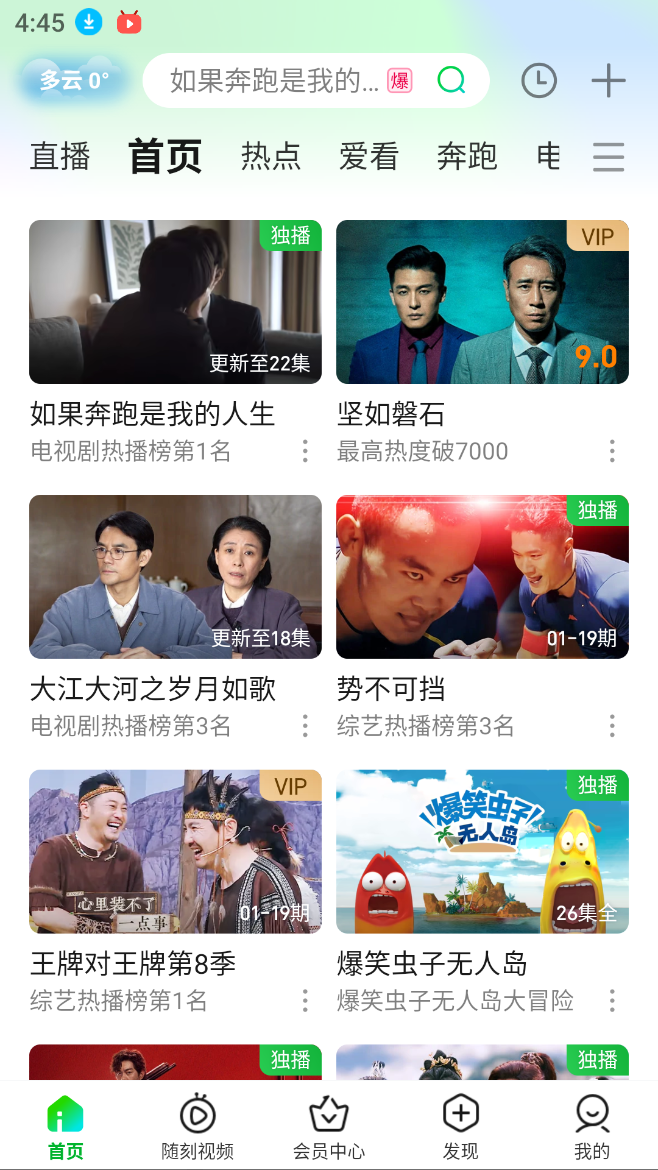The width and height of the screenshot is (658, 1170).
Task: Open 大江大河之岁月如歌 video card
Action: (175, 577)
